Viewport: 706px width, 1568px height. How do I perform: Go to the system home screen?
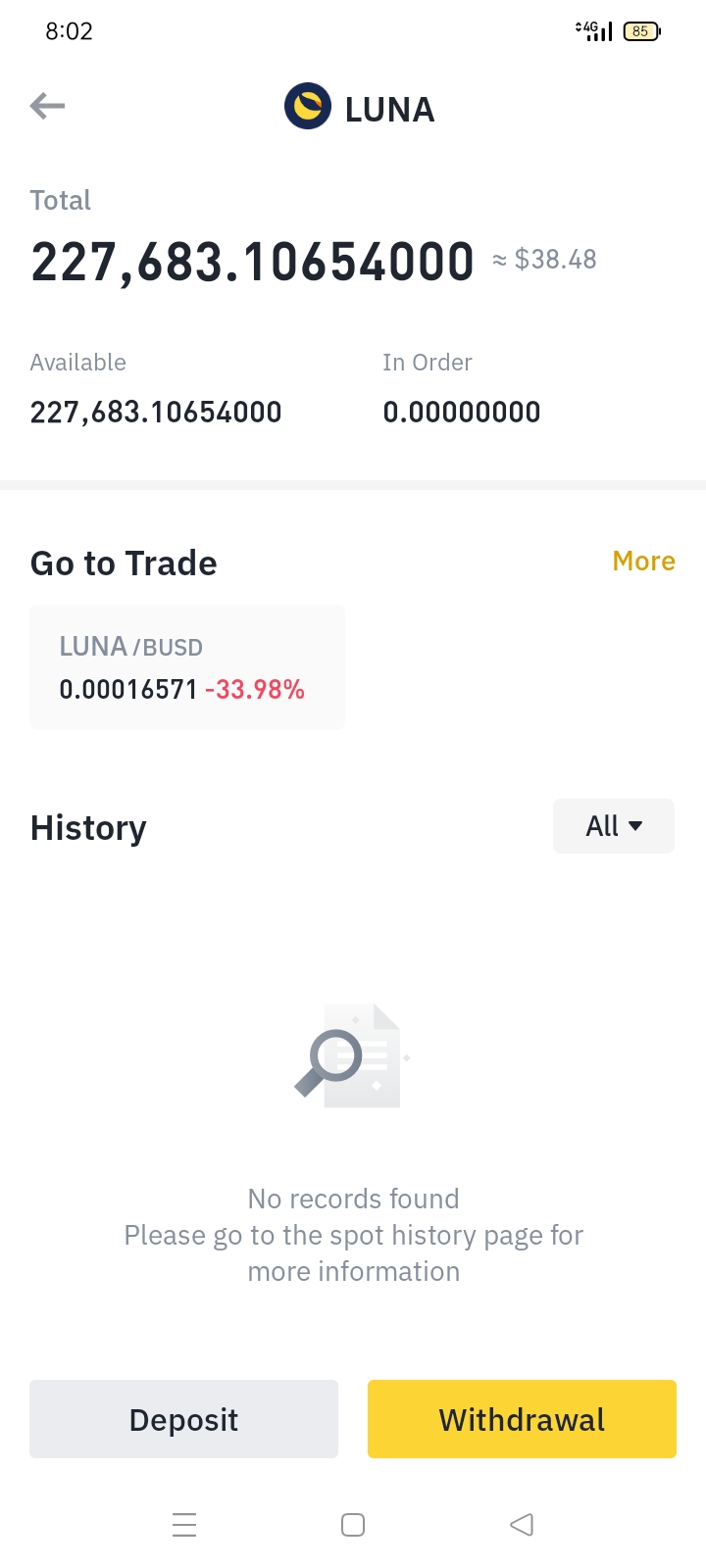point(353,1525)
